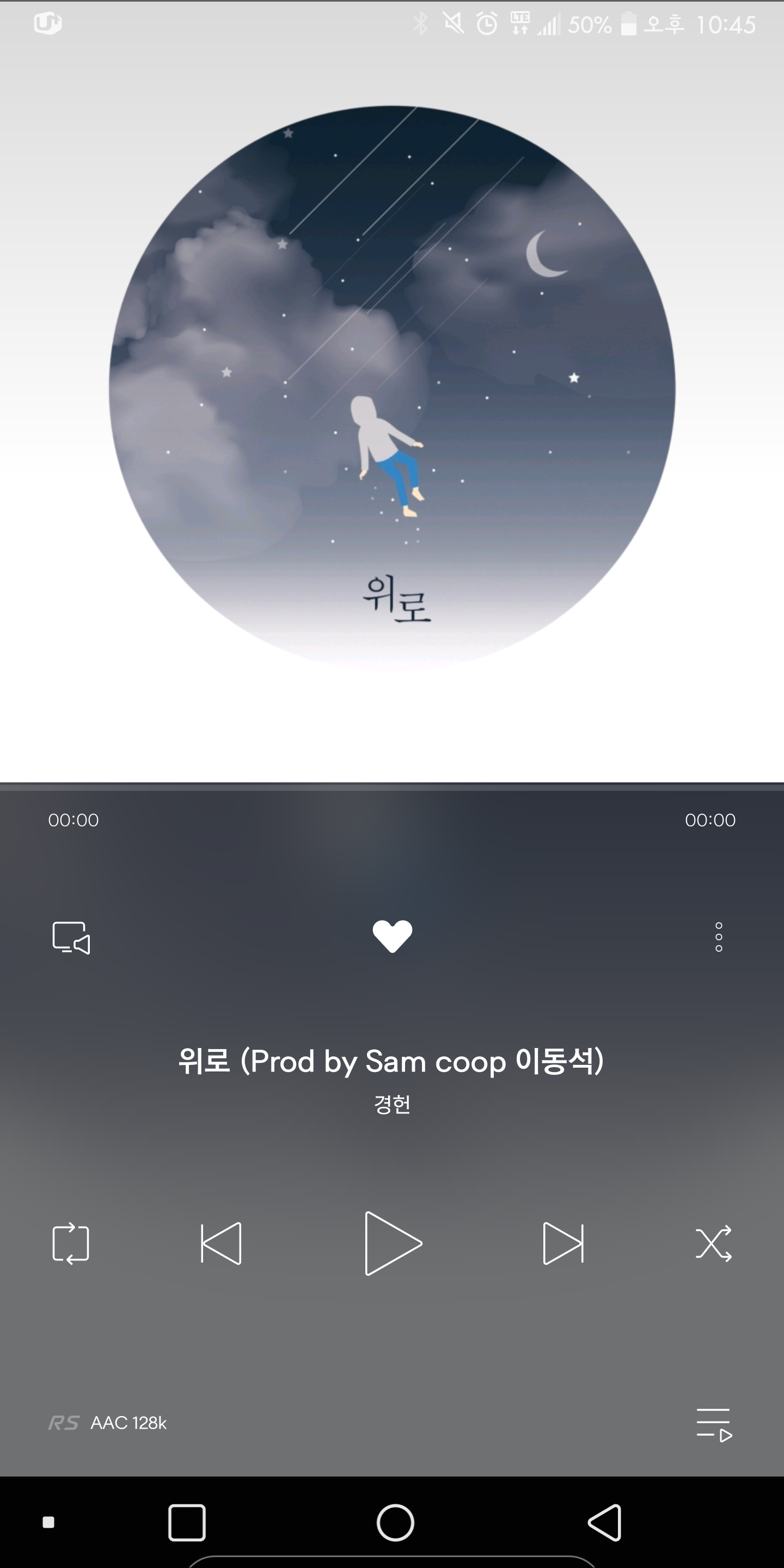Toggle repeat mode
784x1568 pixels.
pyautogui.click(x=71, y=1243)
